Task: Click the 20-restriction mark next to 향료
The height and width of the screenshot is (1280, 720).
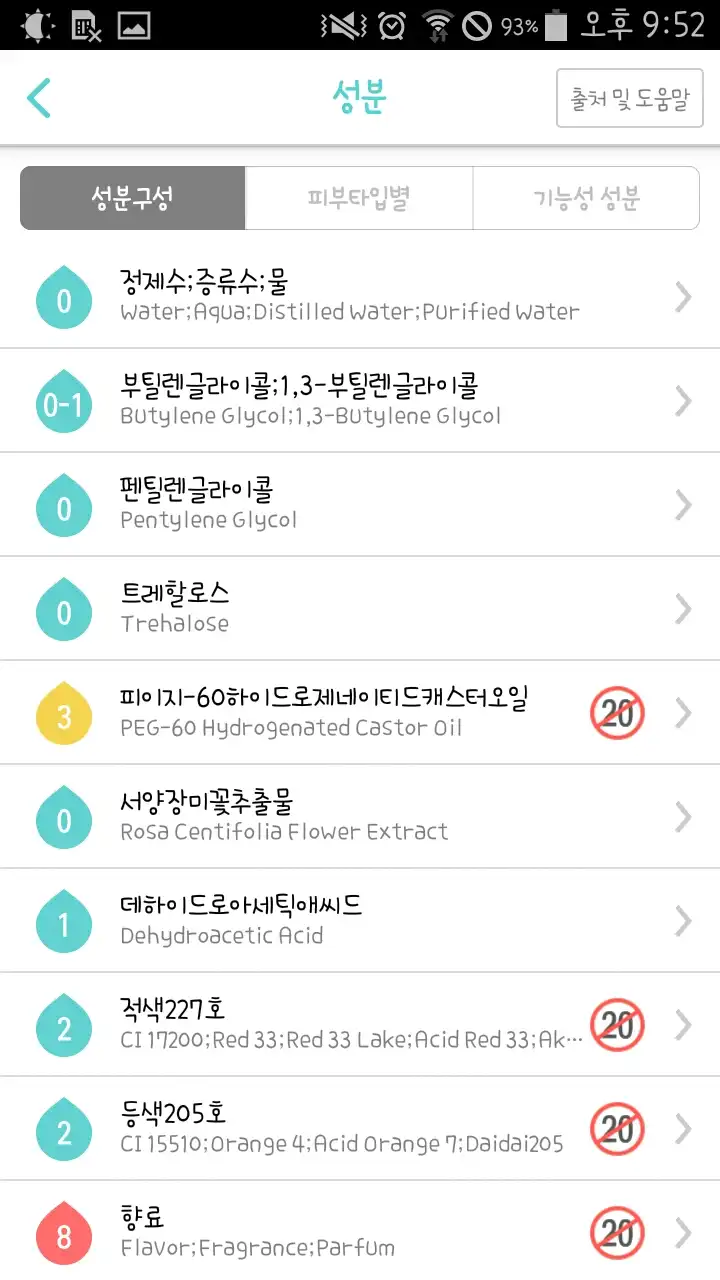Action: 616,1232
